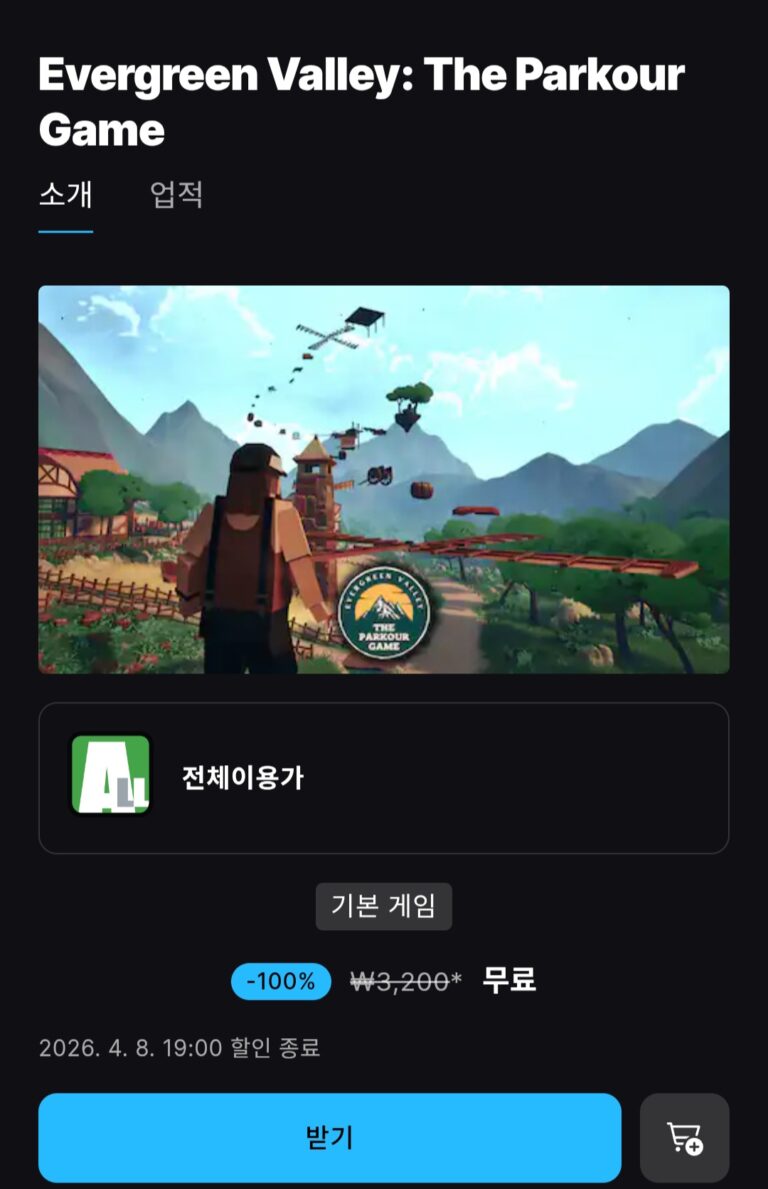This screenshot has height=1189, width=768.
Task: Tap the 받기 button to get the game
Action: [x=329, y=1137]
